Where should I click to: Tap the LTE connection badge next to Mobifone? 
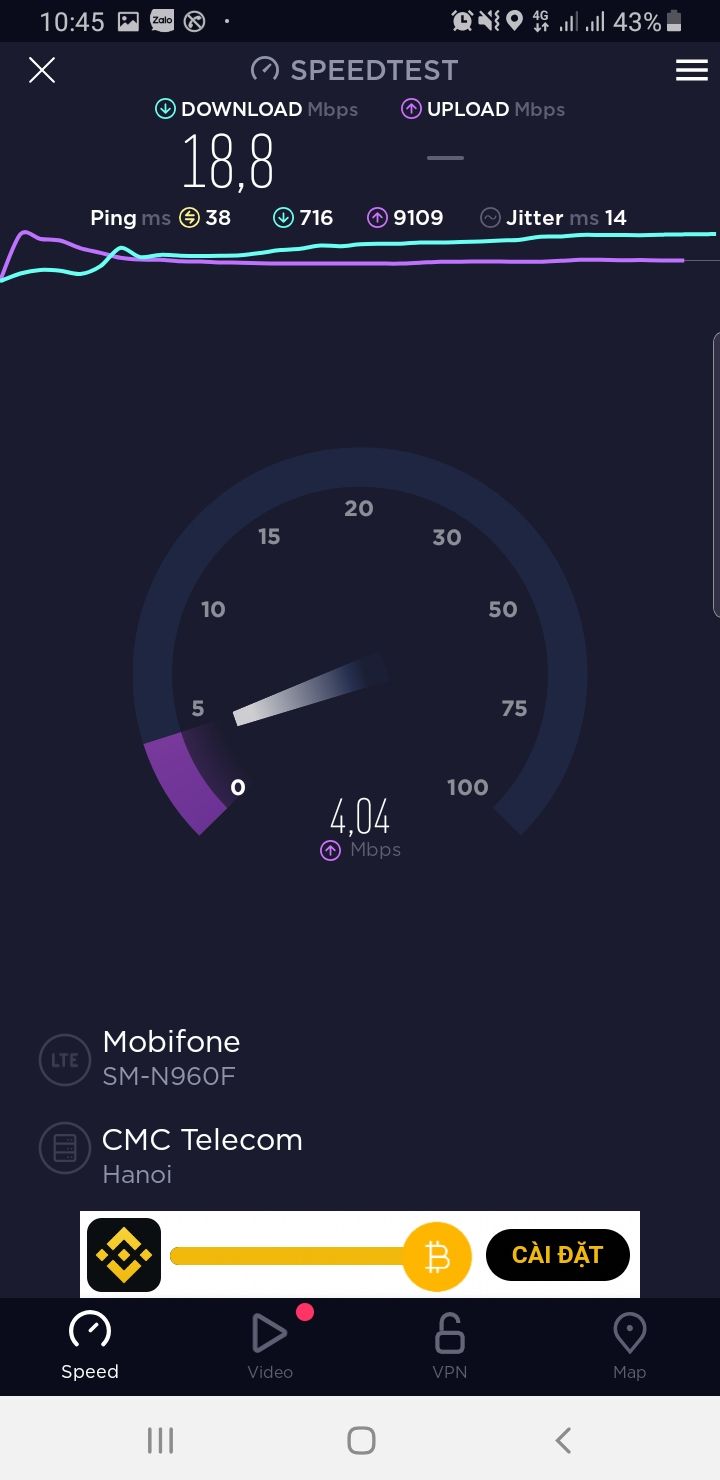64,1060
